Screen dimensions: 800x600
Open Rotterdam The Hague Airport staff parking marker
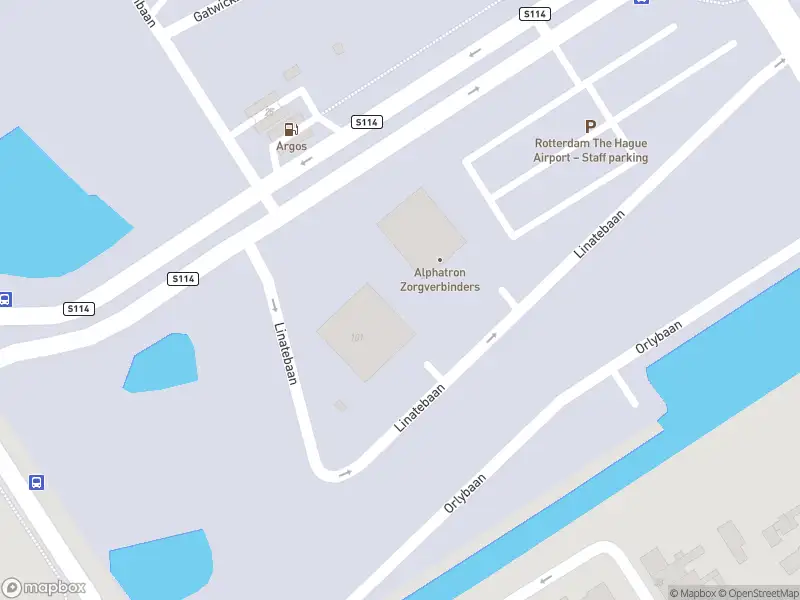pyautogui.click(x=590, y=127)
